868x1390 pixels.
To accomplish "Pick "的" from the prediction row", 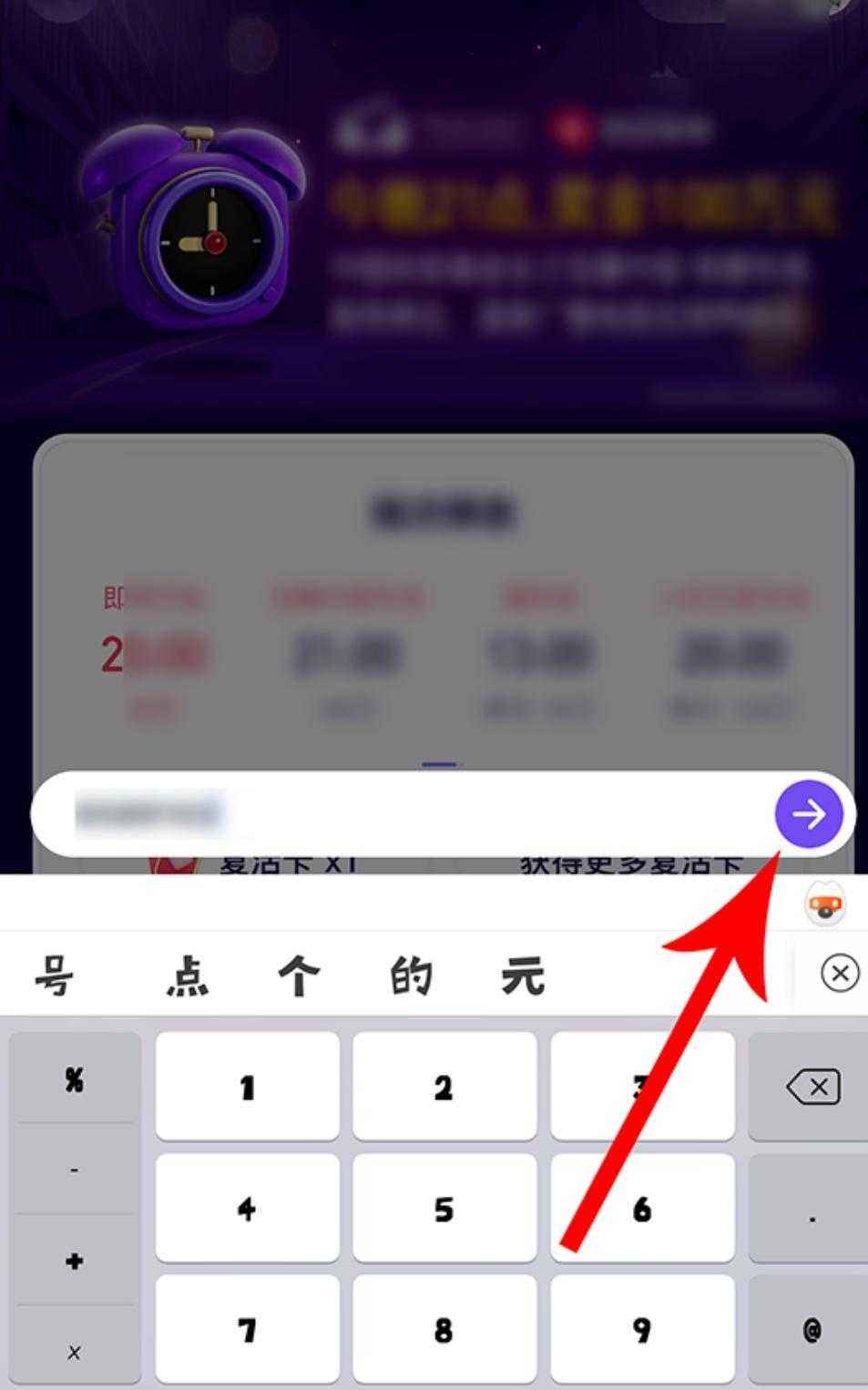I will click(x=410, y=975).
